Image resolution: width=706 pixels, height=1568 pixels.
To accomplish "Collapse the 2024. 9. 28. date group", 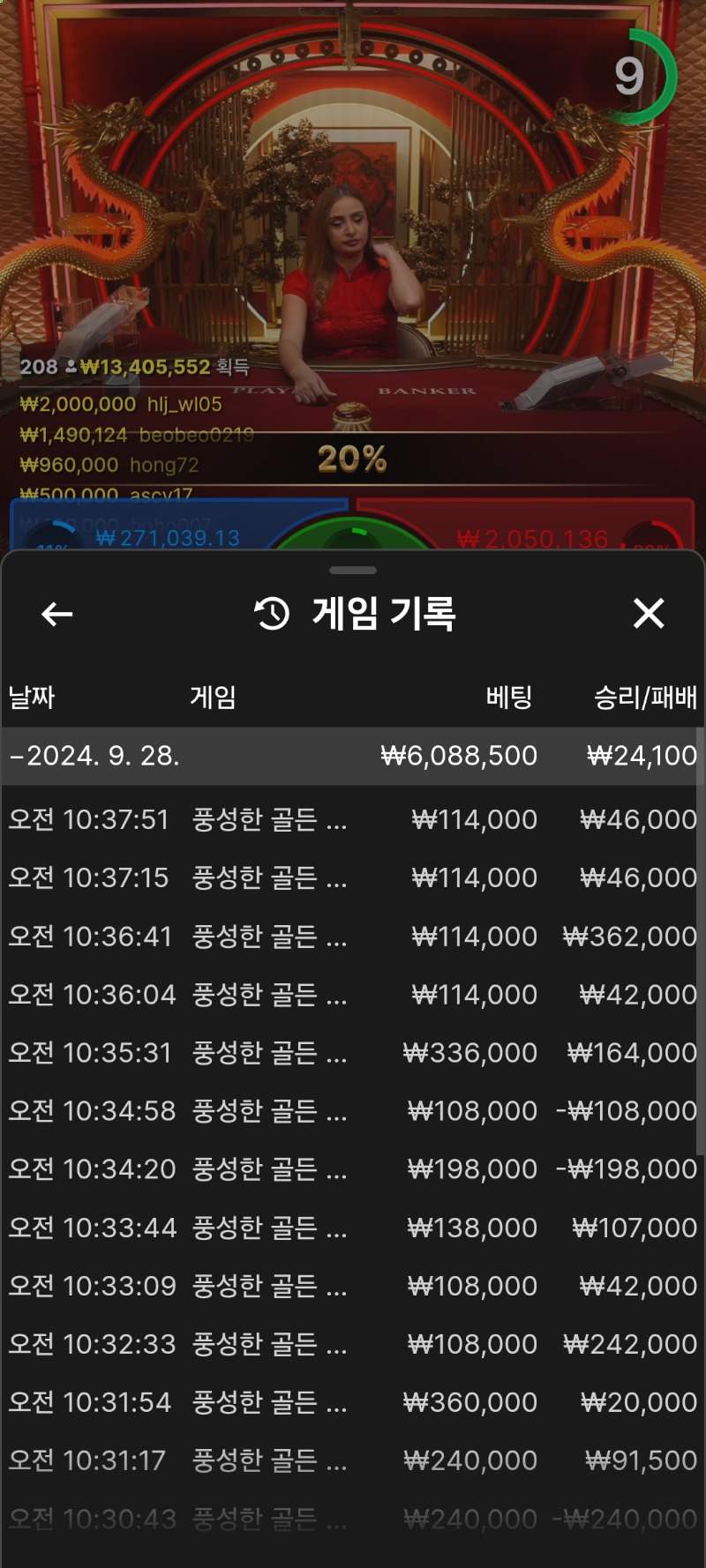I will tap(352, 756).
